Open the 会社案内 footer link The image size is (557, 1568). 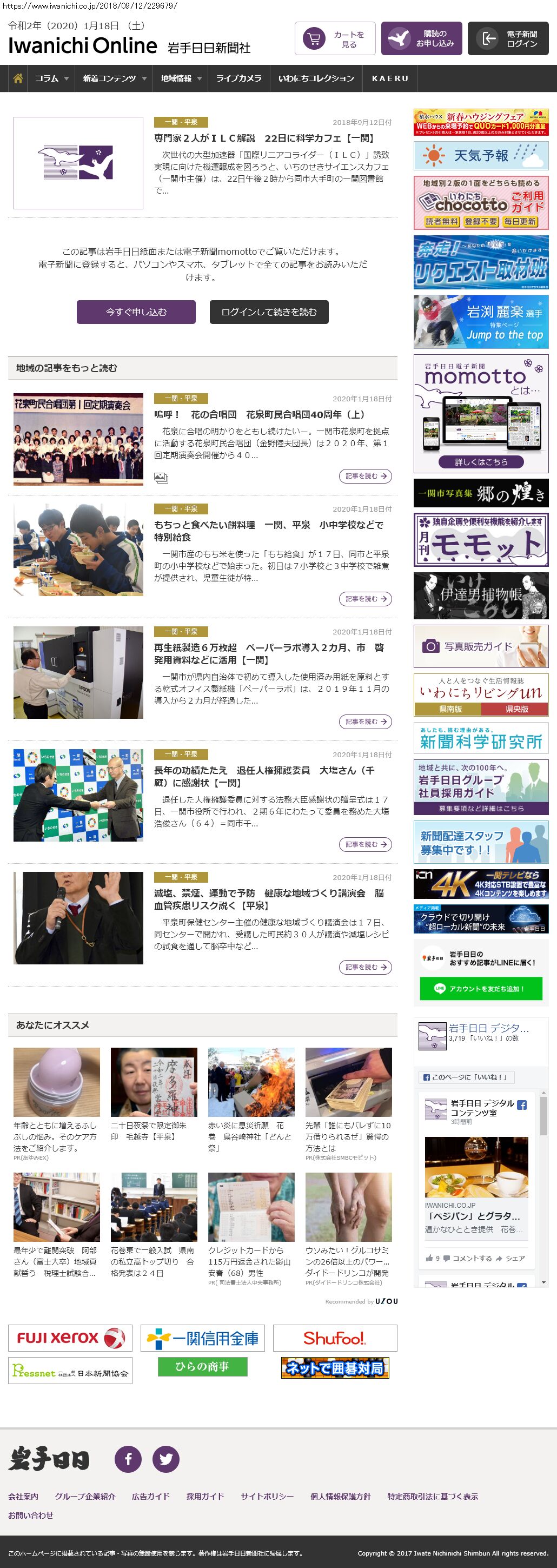[23, 1496]
